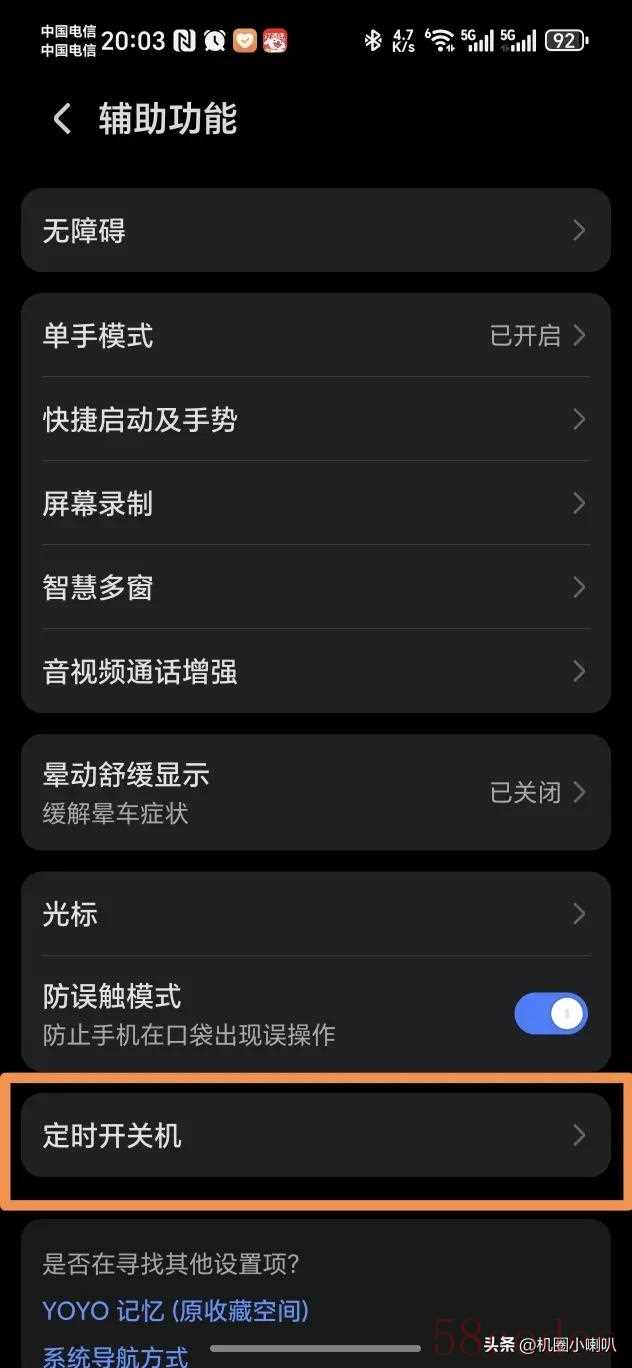The image size is (632, 1368).
Task: Open 音视频通话增强 settings
Action: (x=315, y=671)
